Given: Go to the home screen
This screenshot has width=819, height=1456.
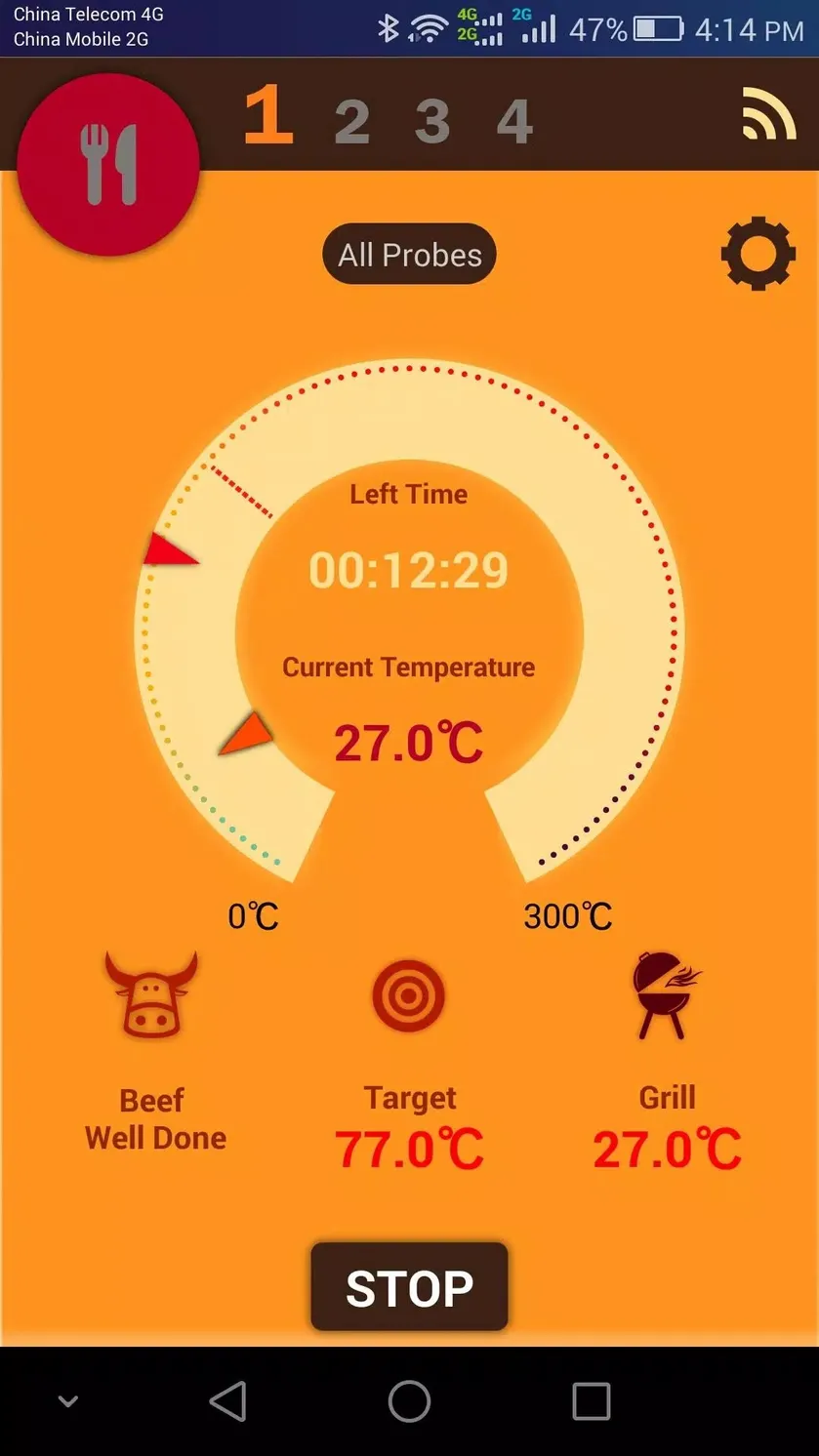Looking at the screenshot, I should (410, 1401).
